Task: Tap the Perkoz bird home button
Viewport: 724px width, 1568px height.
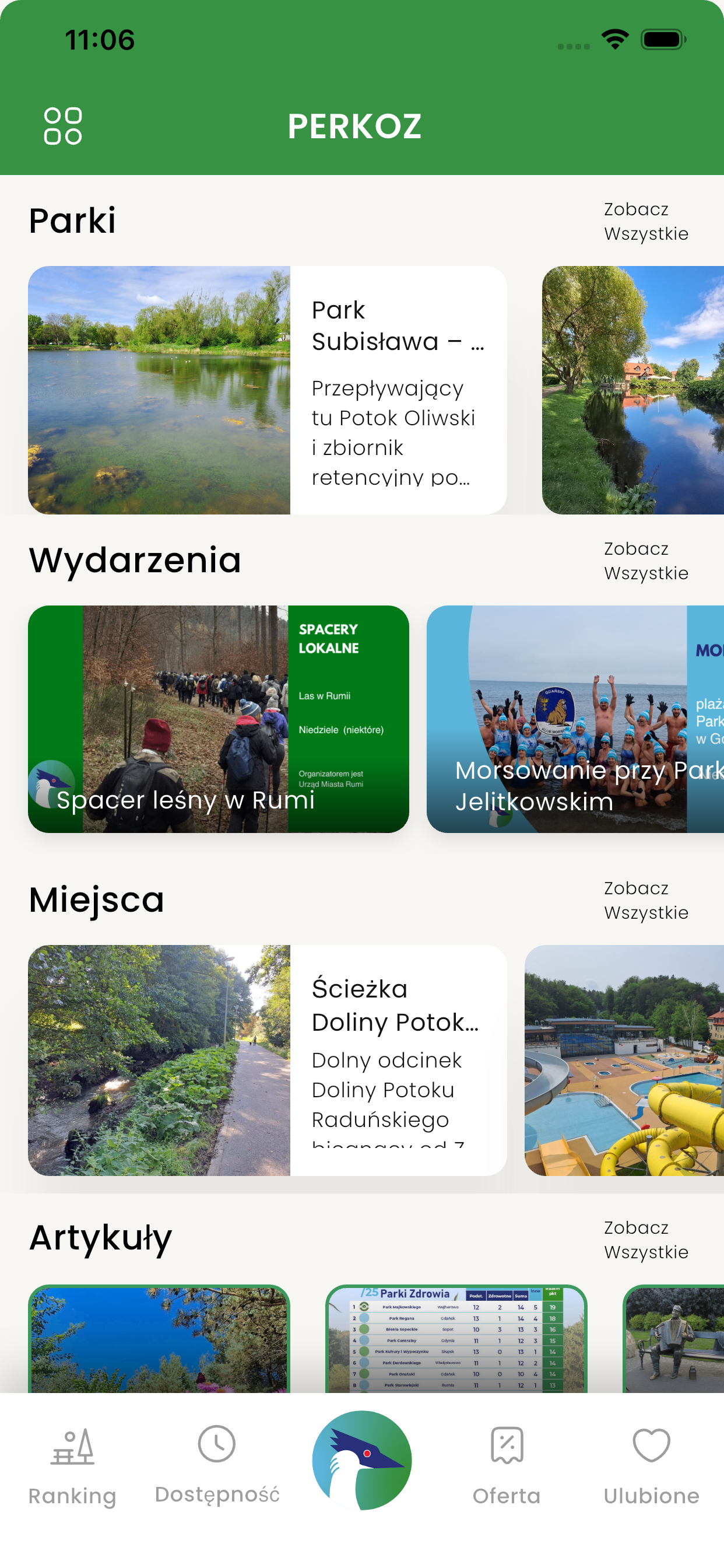Action: pos(362,1459)
